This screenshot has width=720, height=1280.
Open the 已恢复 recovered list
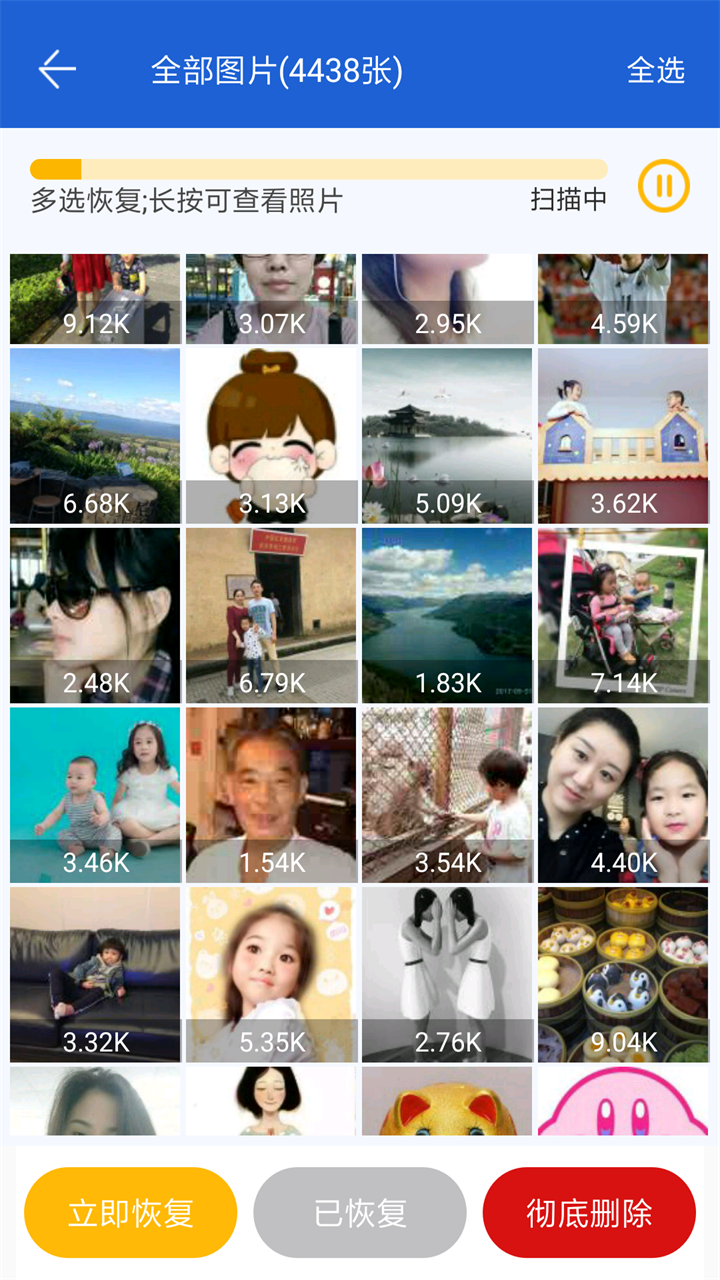pos(360,1212)
